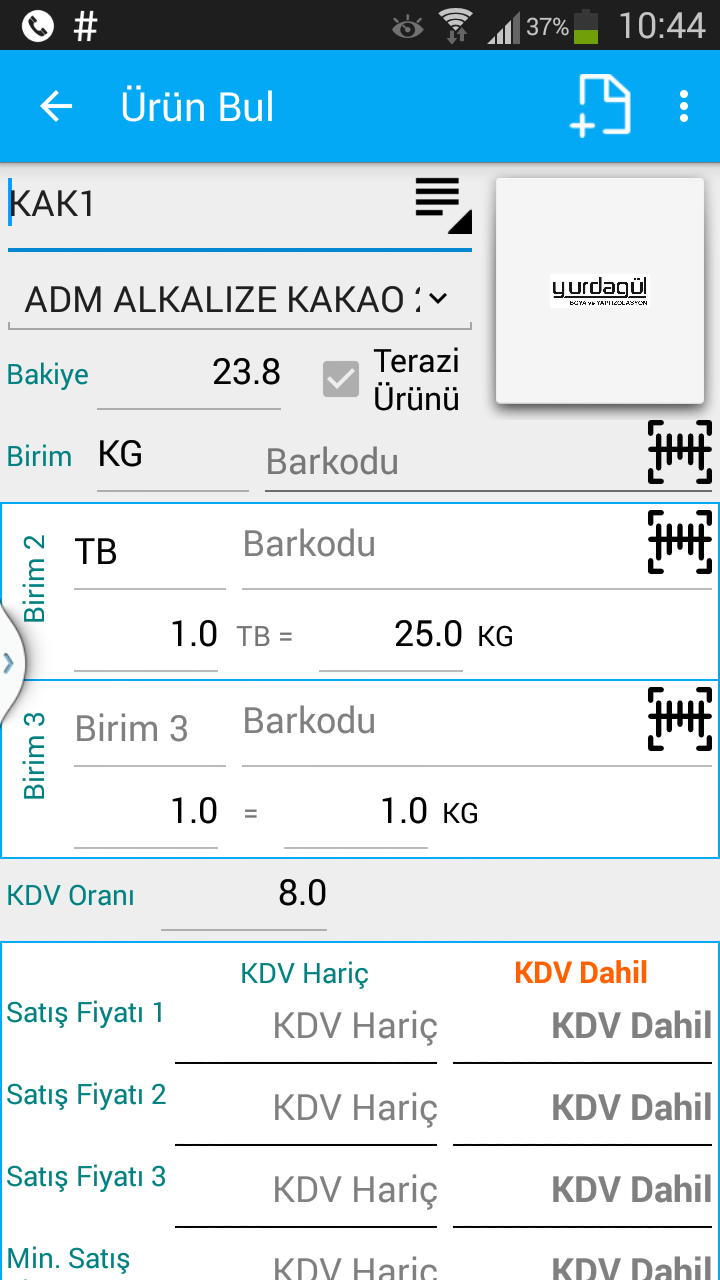Toggle the Terazi Ürünü checkbox

tap(341, 379)
